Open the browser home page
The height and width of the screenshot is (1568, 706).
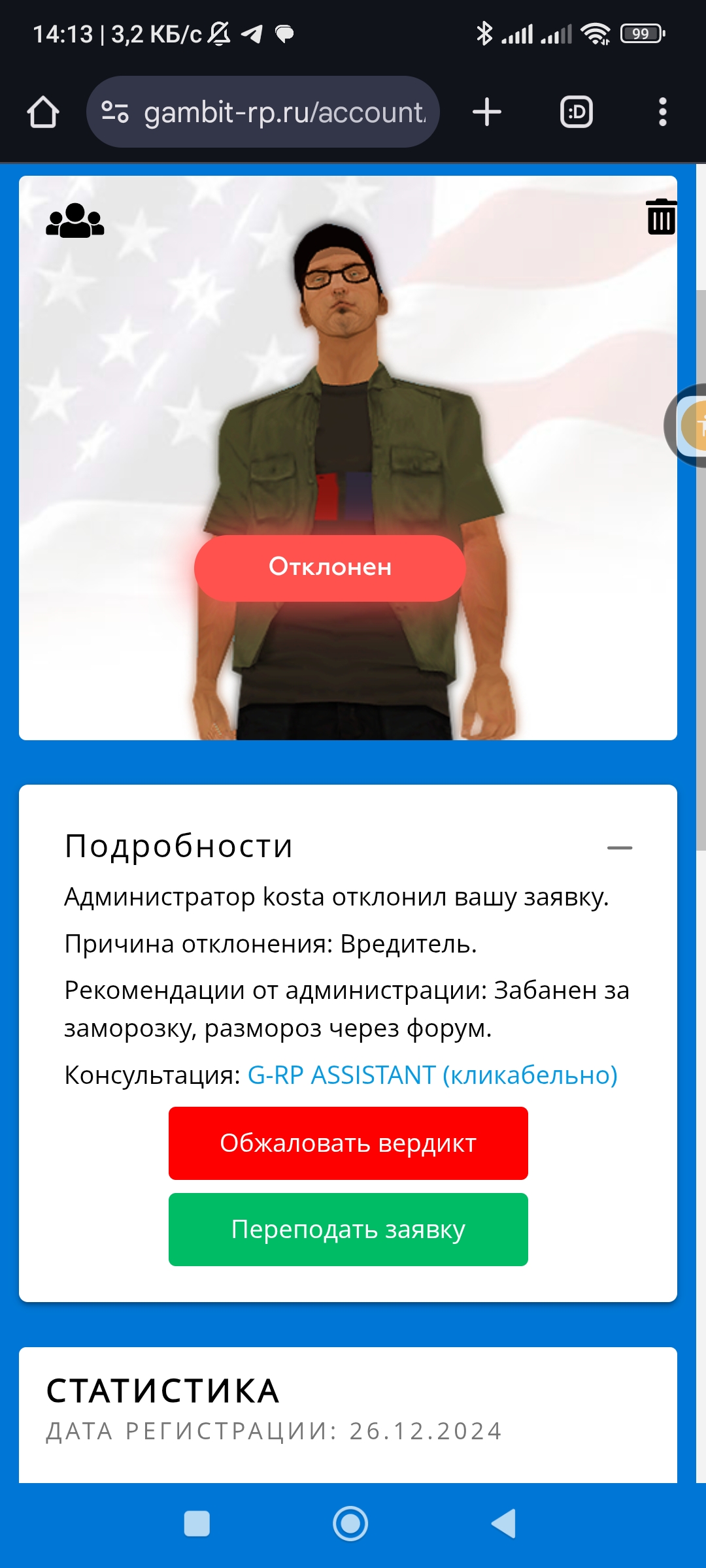click(x=43, y=112)
